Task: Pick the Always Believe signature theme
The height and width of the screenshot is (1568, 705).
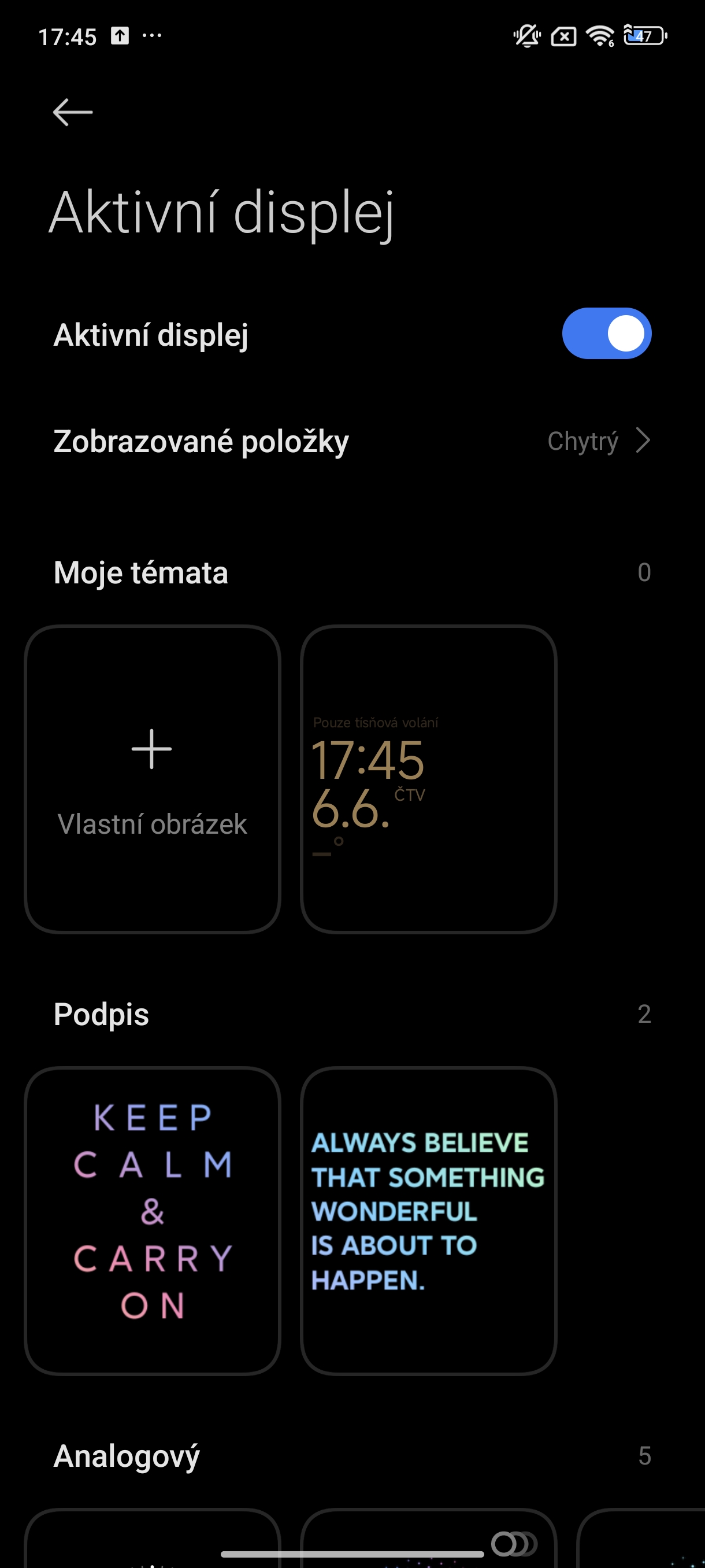Action: (428, 1220)
